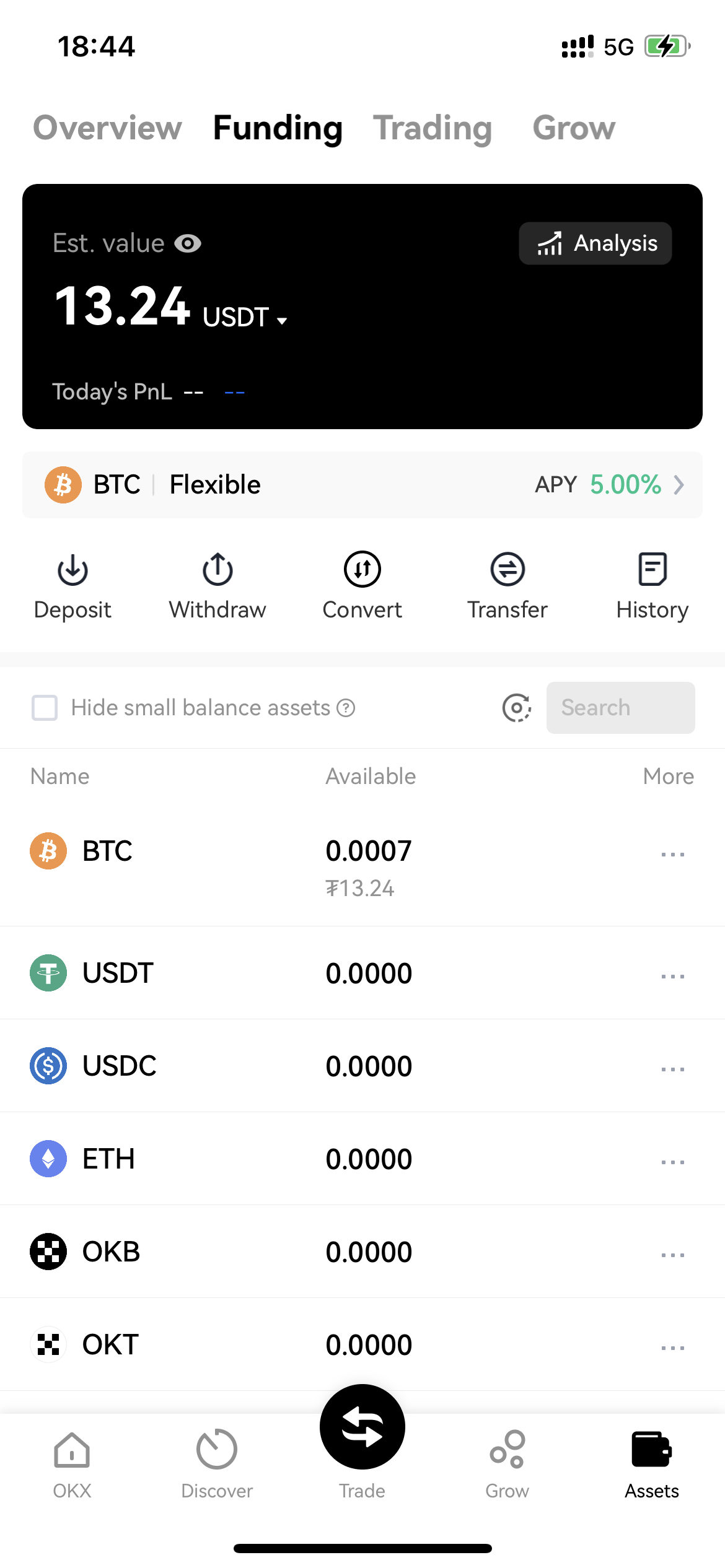Open Transfer
The width and height of the screenshot is (725, 1568).
coord(507,585)
